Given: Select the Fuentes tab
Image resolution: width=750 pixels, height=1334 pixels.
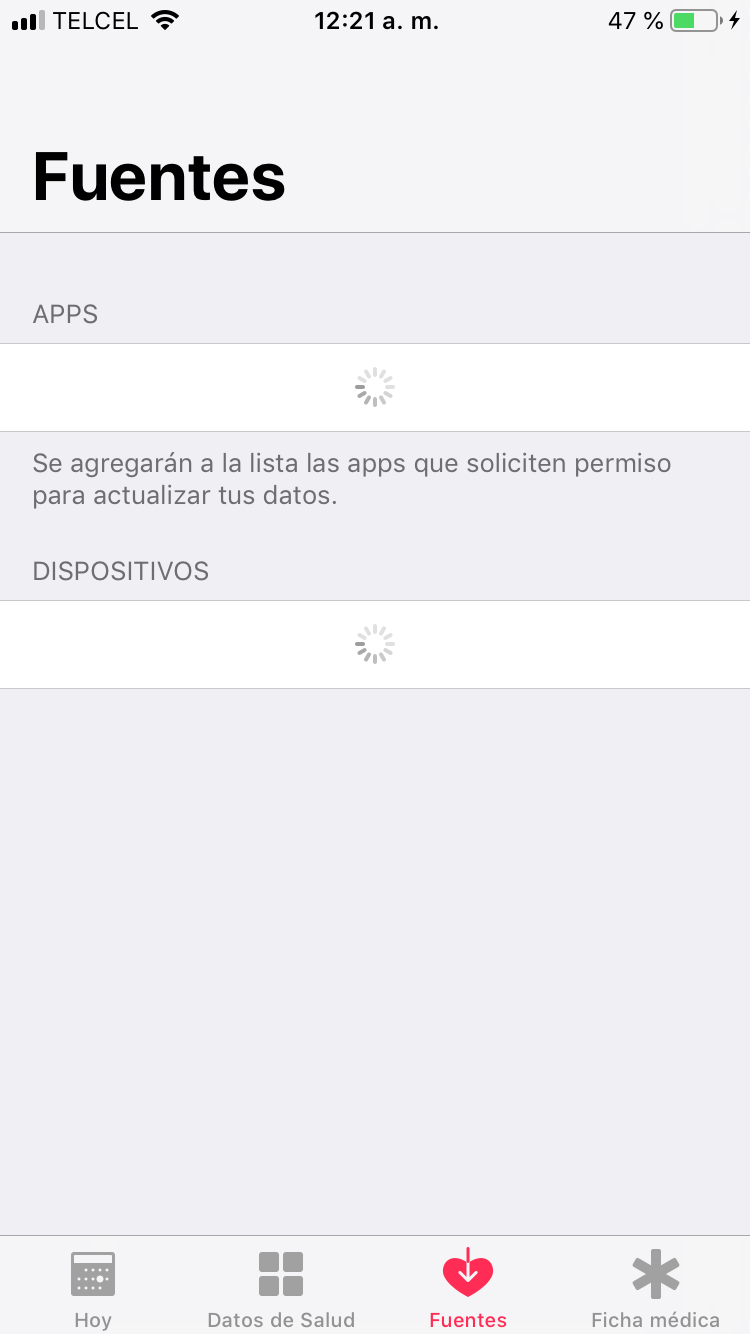Looking at the screenshot, I should point(468,1288).
